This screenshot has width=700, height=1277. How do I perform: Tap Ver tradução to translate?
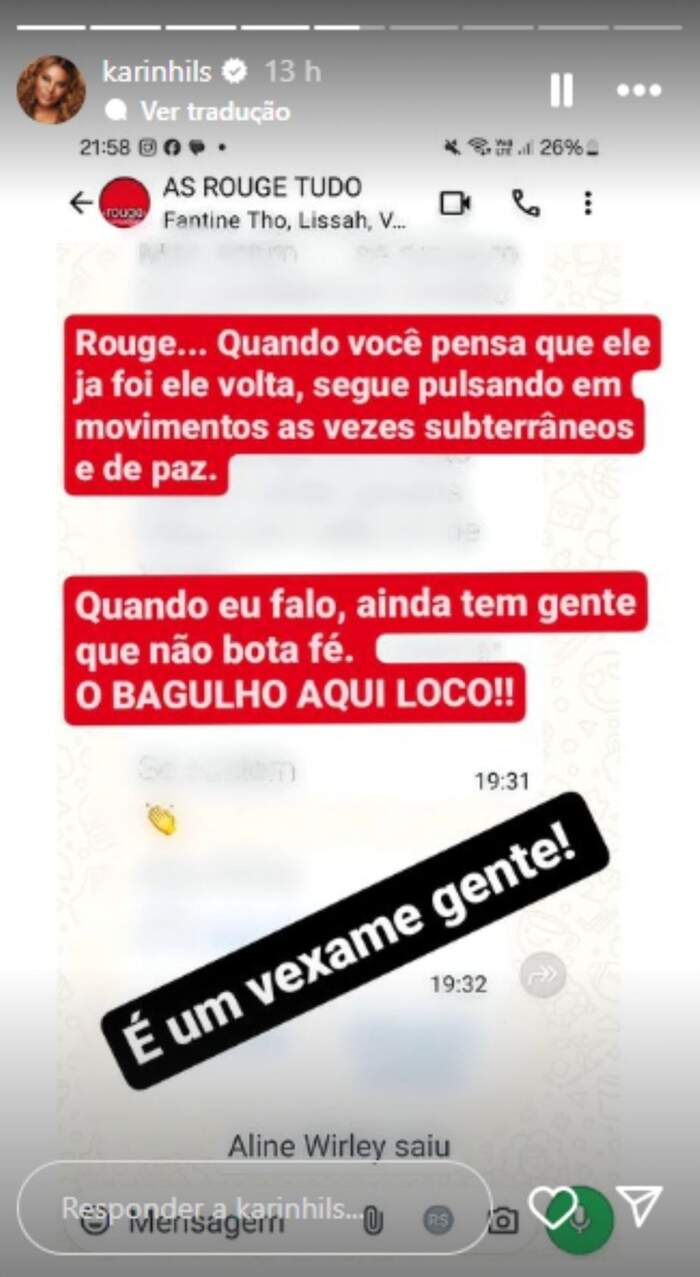pyautogui.click(x=214, y=110)
